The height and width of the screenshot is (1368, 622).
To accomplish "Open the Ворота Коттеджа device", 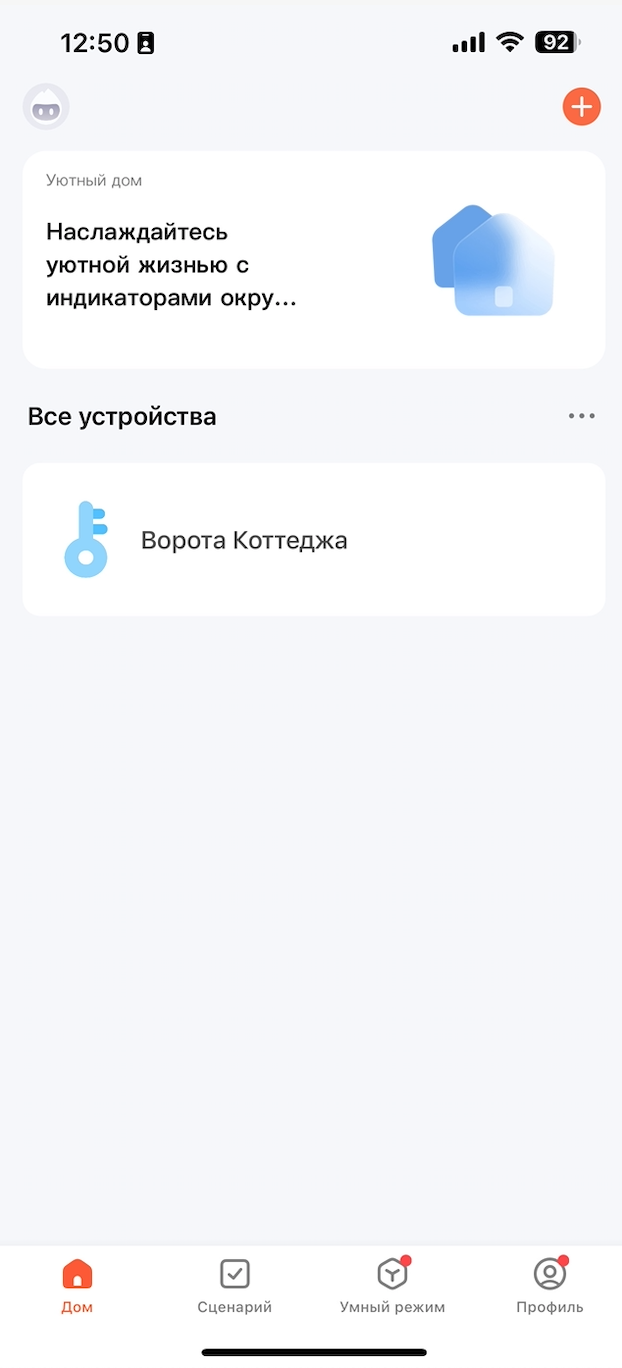I will [313, 540].
